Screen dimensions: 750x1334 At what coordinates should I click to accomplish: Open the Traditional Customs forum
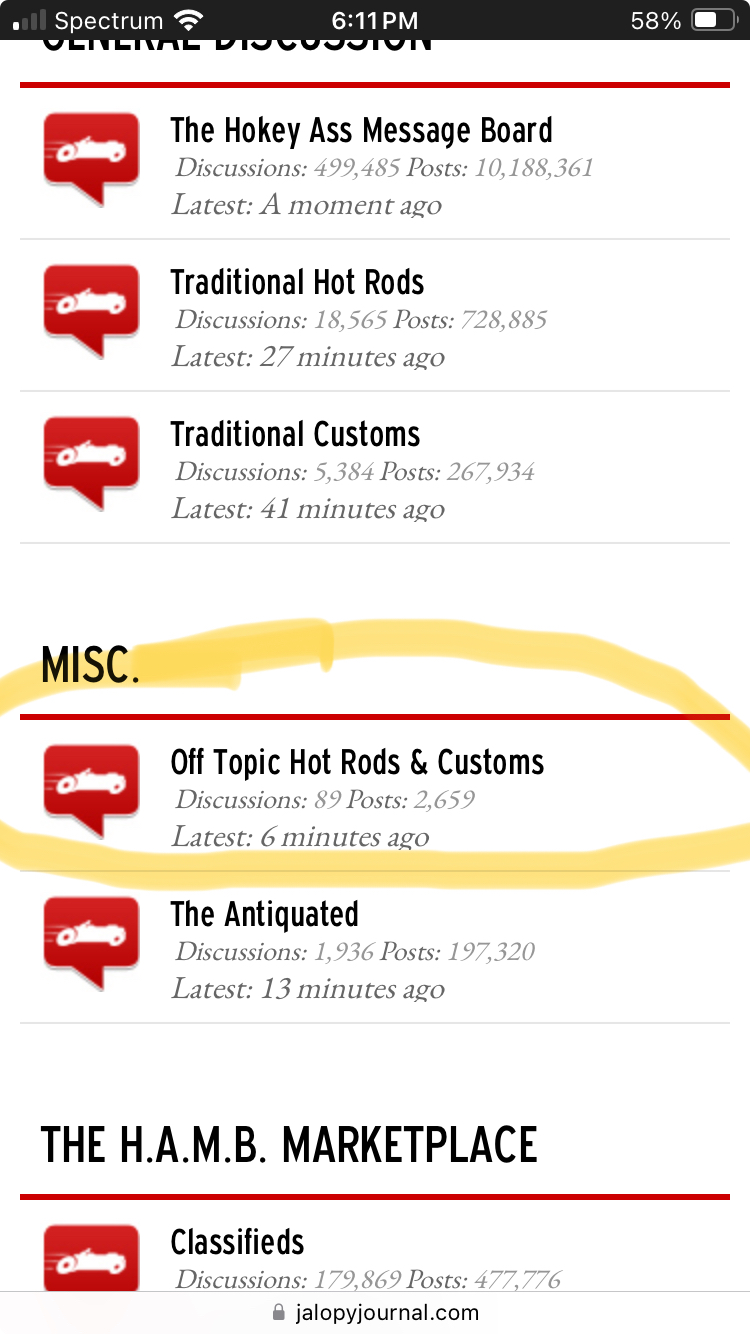point(295,435)
